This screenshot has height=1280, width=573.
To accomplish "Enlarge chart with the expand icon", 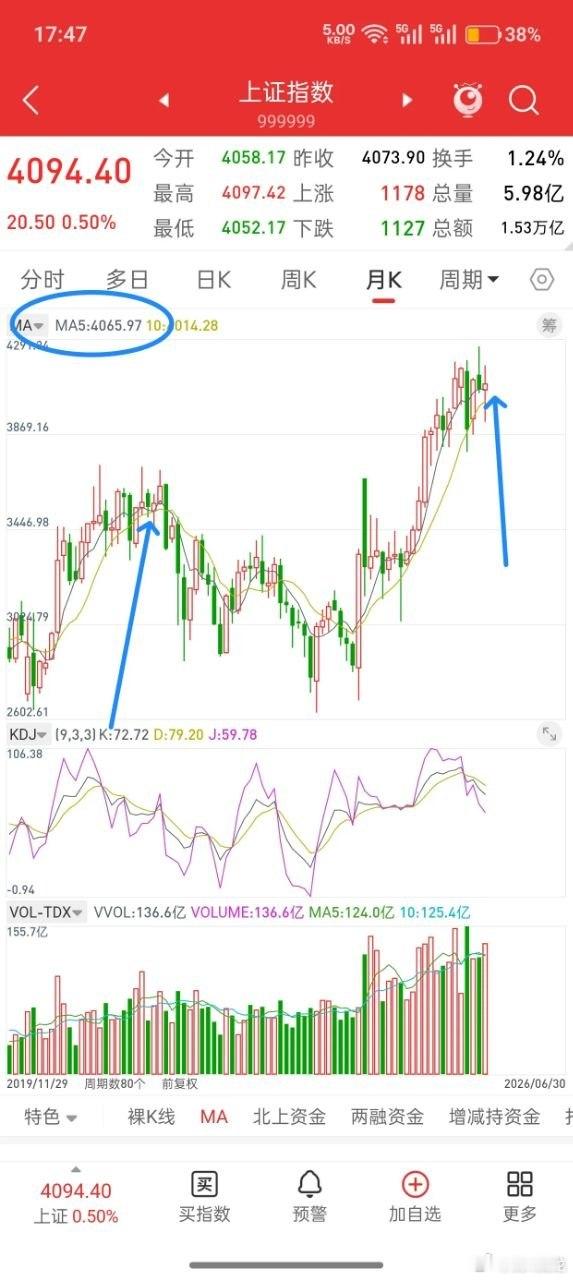I will pos(548,734).
